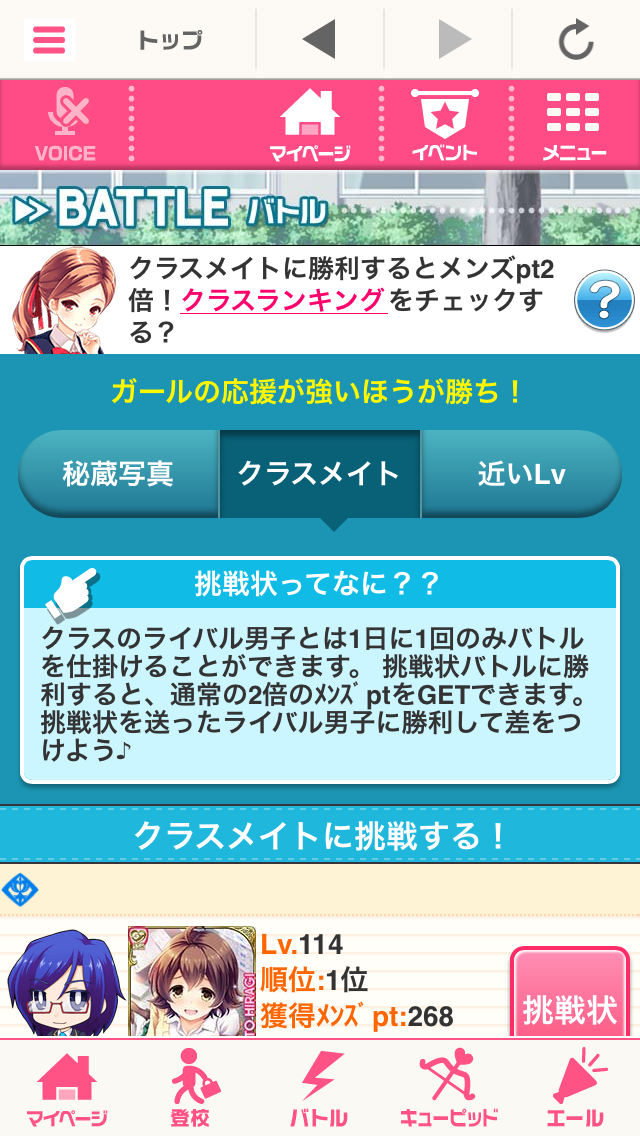The height and width of the screenshot is (1136, 640).
Task: Open 登校 in the bottom bar
Action: [x=192, y=1090]
